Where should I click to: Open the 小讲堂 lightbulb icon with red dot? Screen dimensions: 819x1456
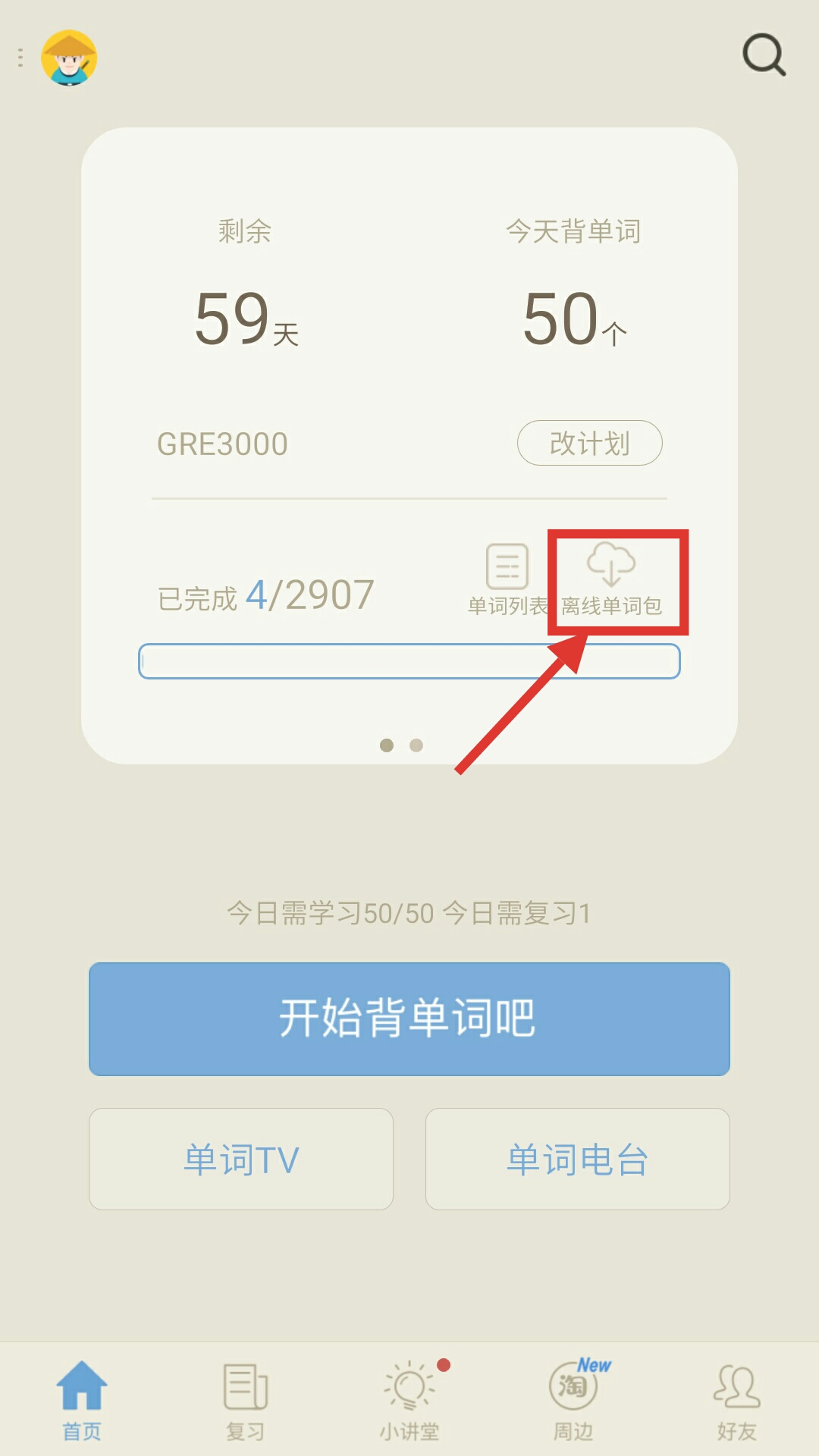(x=409, y=1398)
